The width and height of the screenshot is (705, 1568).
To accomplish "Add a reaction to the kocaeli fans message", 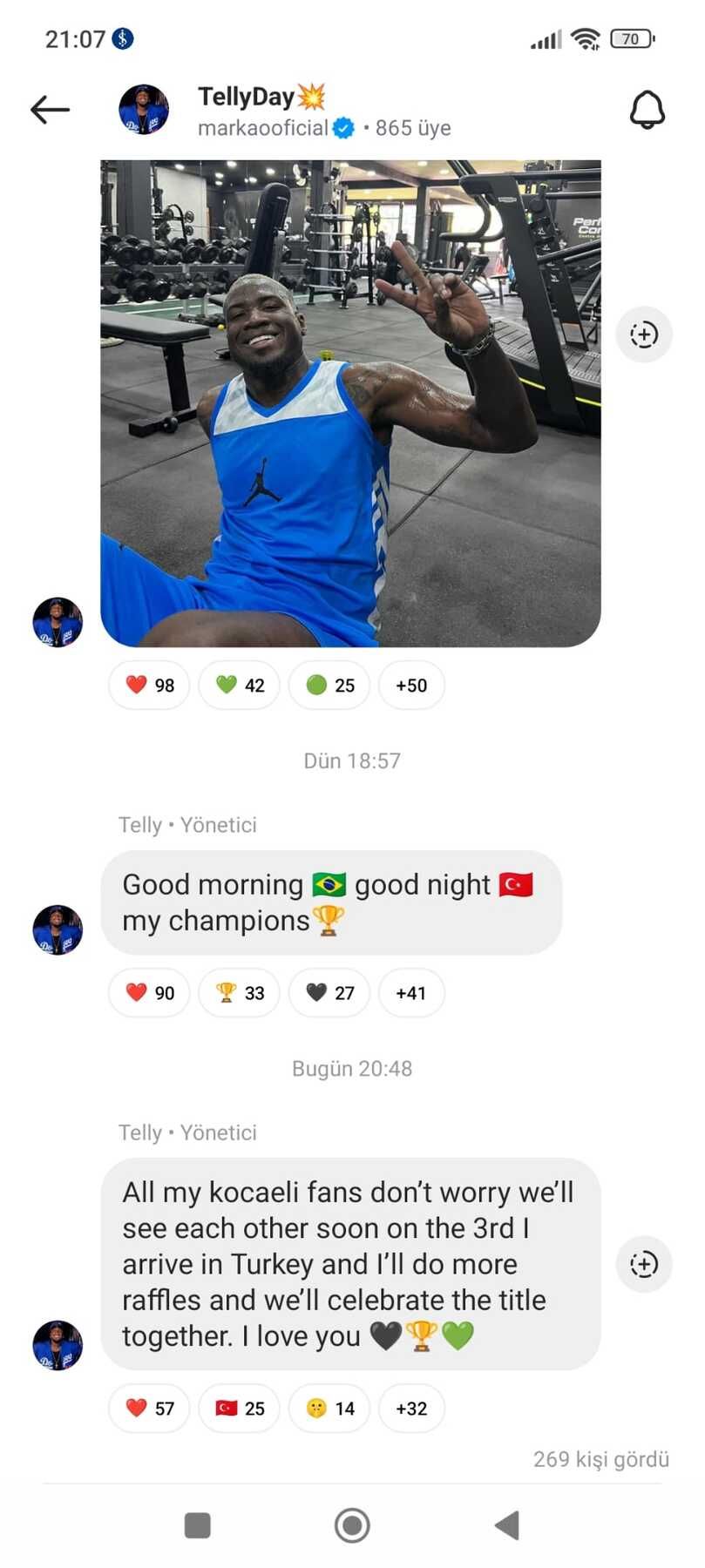I will [643, 1264].
